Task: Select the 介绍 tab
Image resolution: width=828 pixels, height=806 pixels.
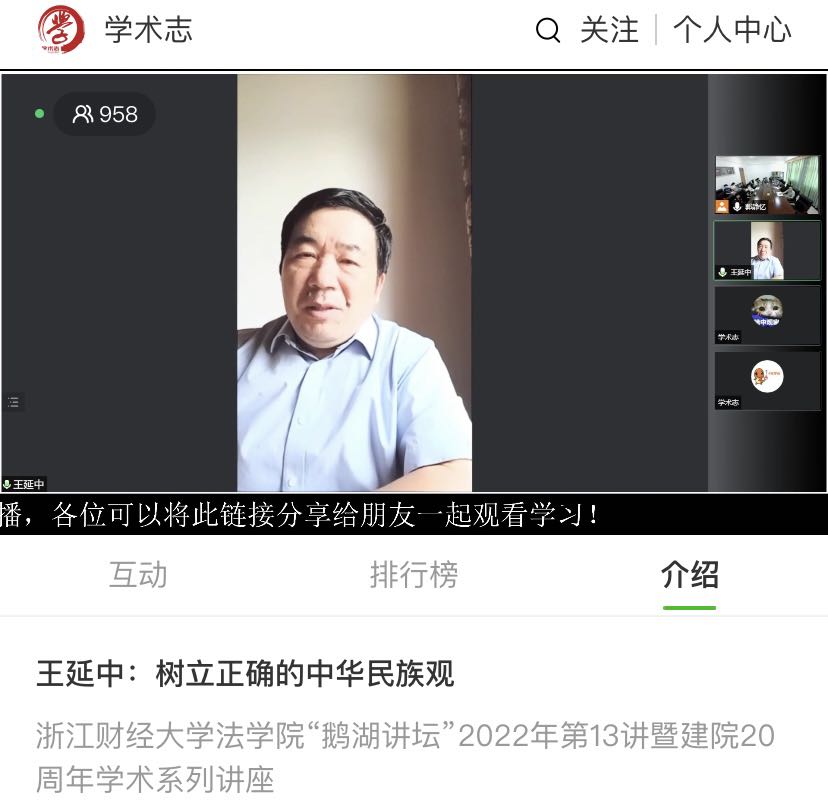Action: point(689,575)
